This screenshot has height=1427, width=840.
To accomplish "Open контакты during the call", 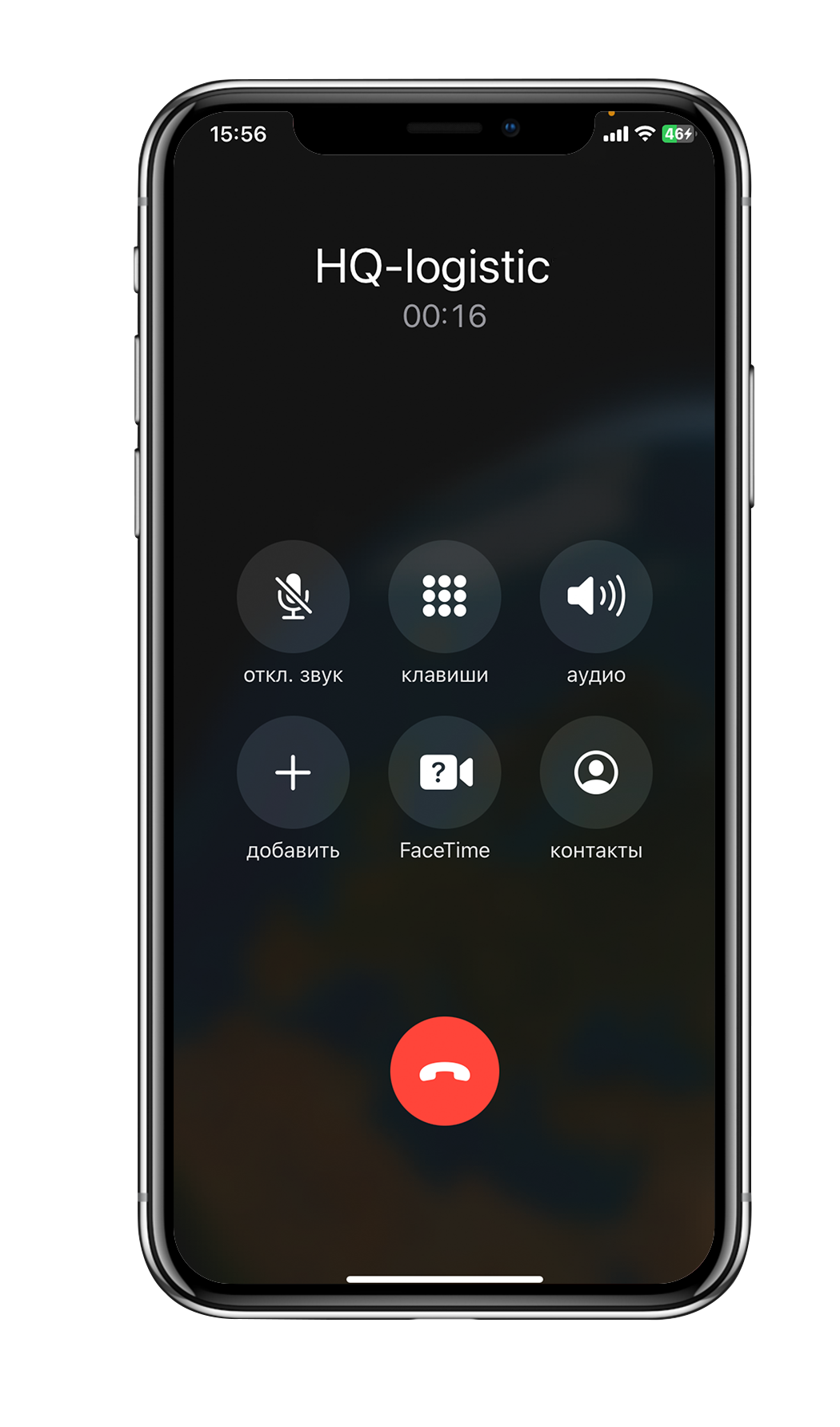I will [596, 772].
